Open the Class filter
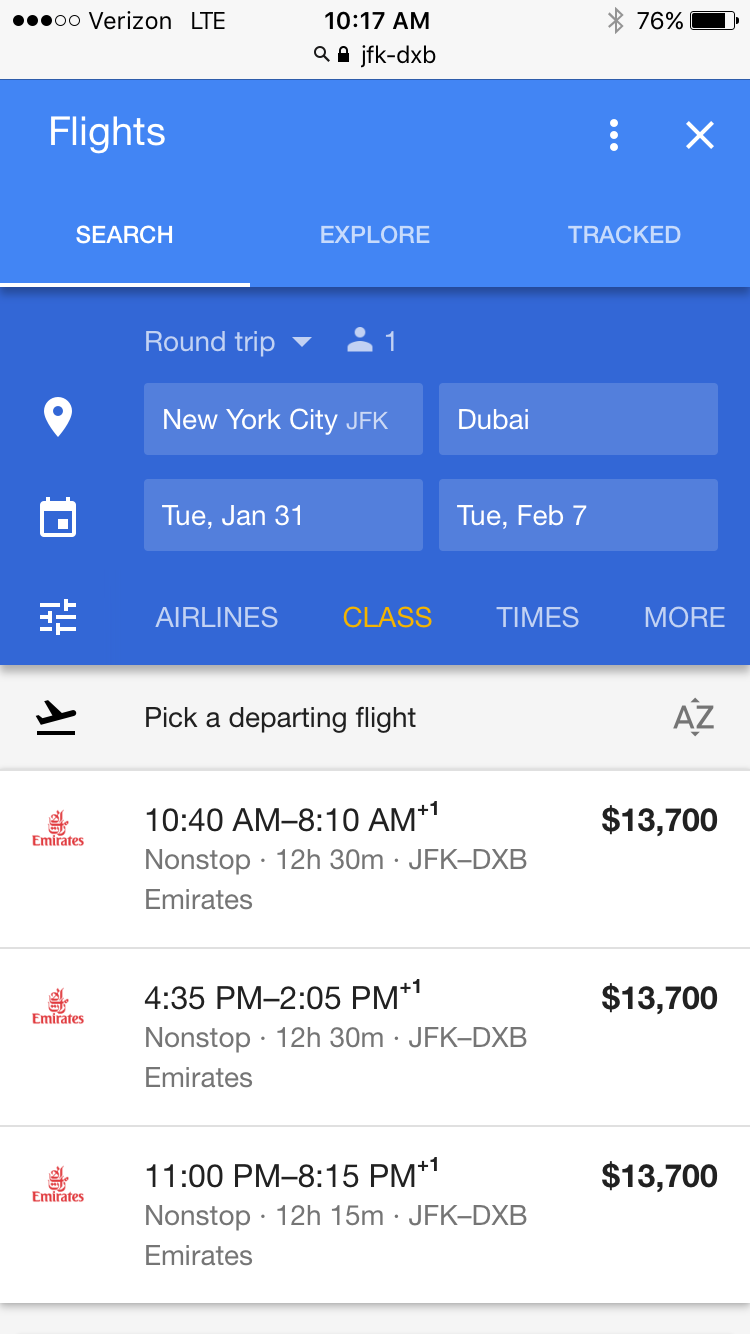Screen dimensions: 750x1334 tap(387, 617)
